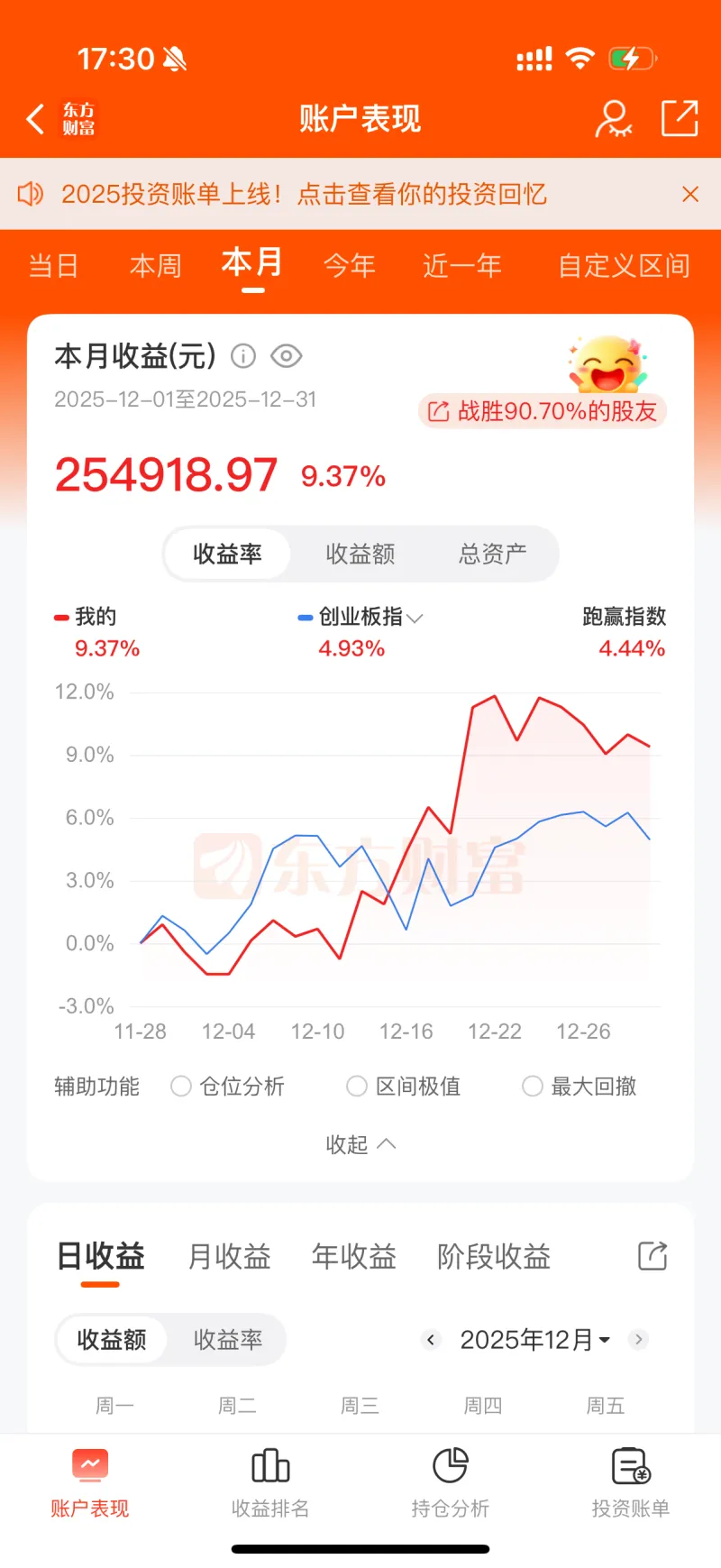Select the 今年 period tab
This screenshot has width=721, height=1568.
350,266
